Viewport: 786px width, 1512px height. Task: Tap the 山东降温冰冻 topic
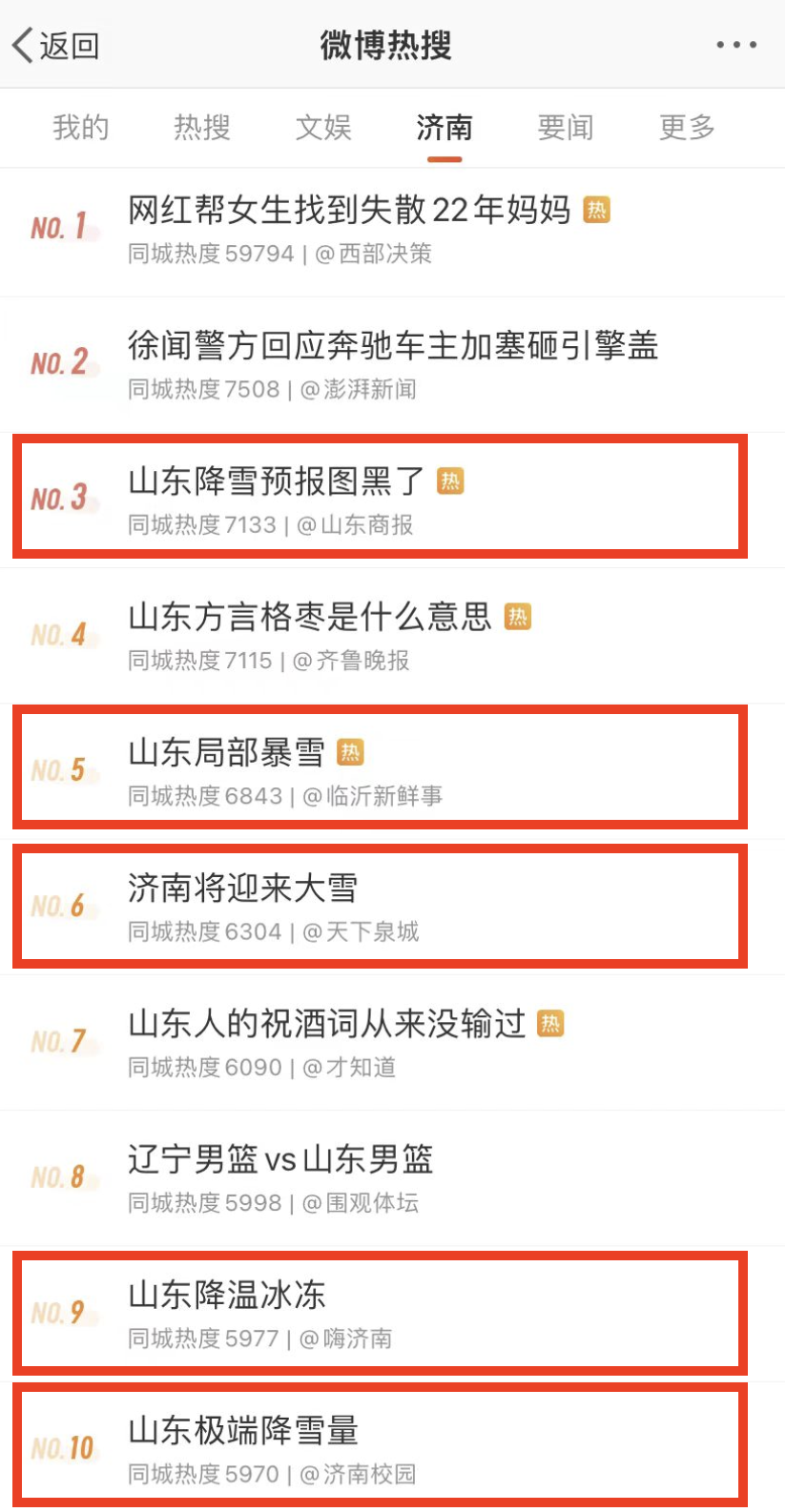227,1296
